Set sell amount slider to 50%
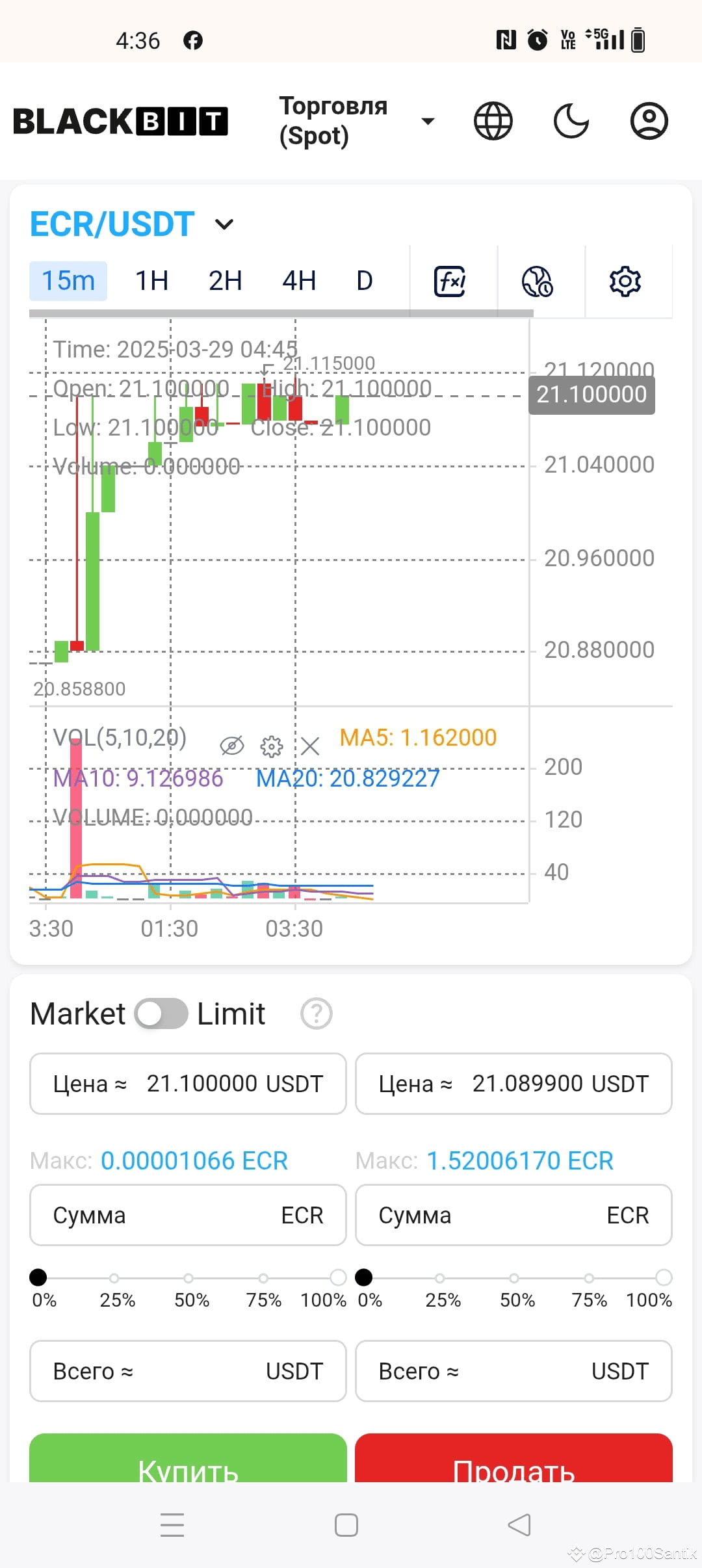 point(514,1278)
